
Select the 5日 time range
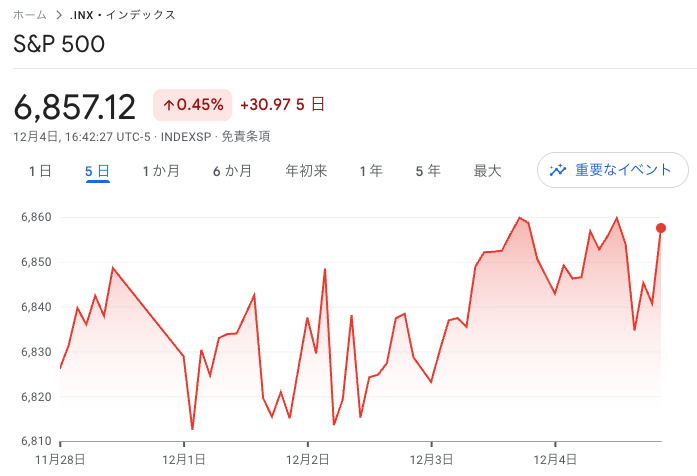click(x=97, y=171)
